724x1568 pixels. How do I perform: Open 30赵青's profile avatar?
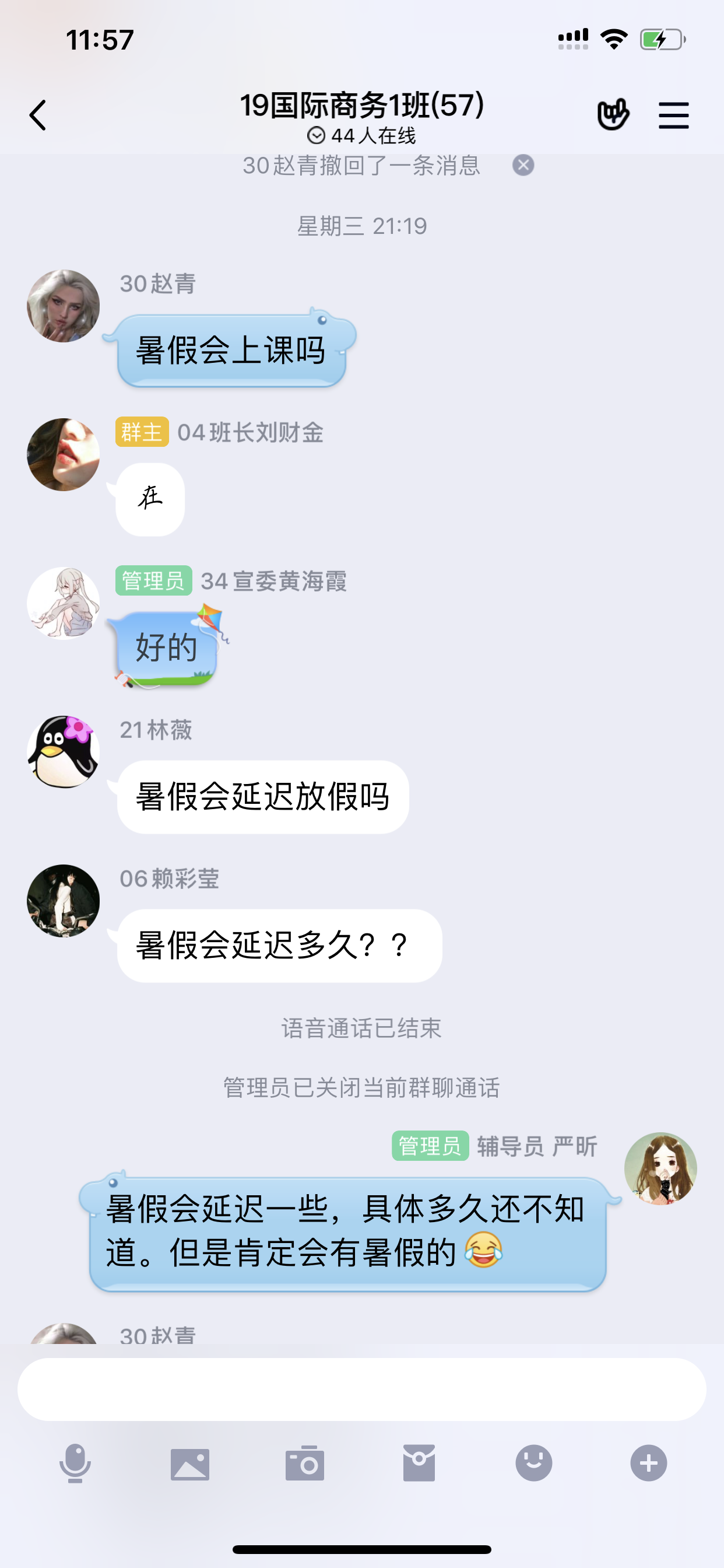coord(64,306)
